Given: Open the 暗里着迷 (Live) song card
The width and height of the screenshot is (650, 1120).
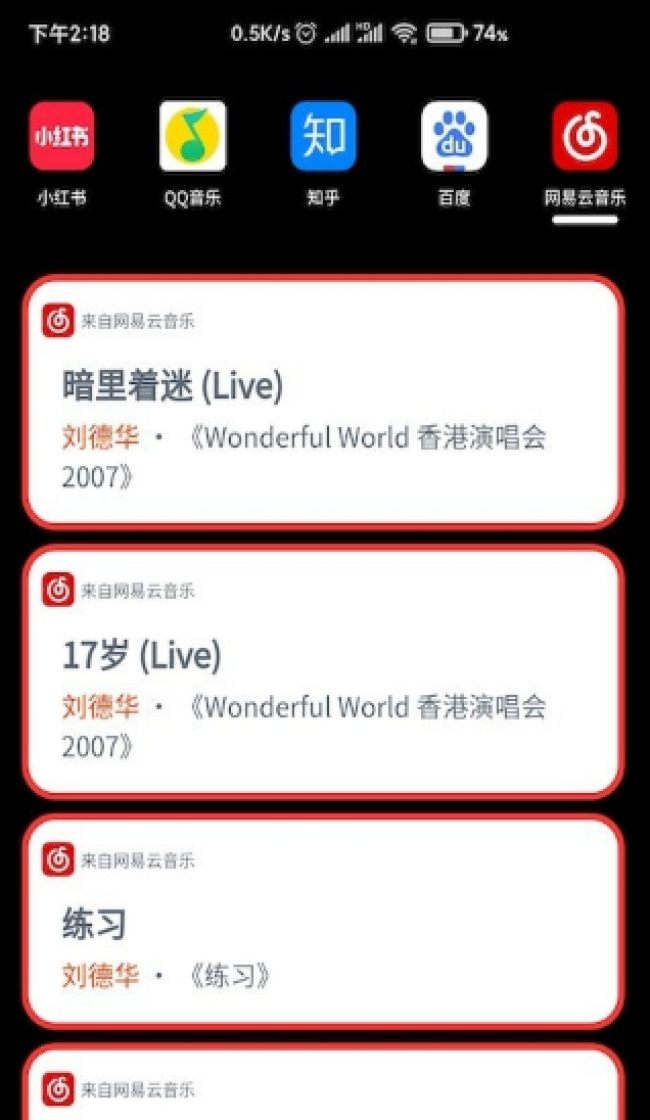Looking at the screenshot, I should [x=324, y=401].
